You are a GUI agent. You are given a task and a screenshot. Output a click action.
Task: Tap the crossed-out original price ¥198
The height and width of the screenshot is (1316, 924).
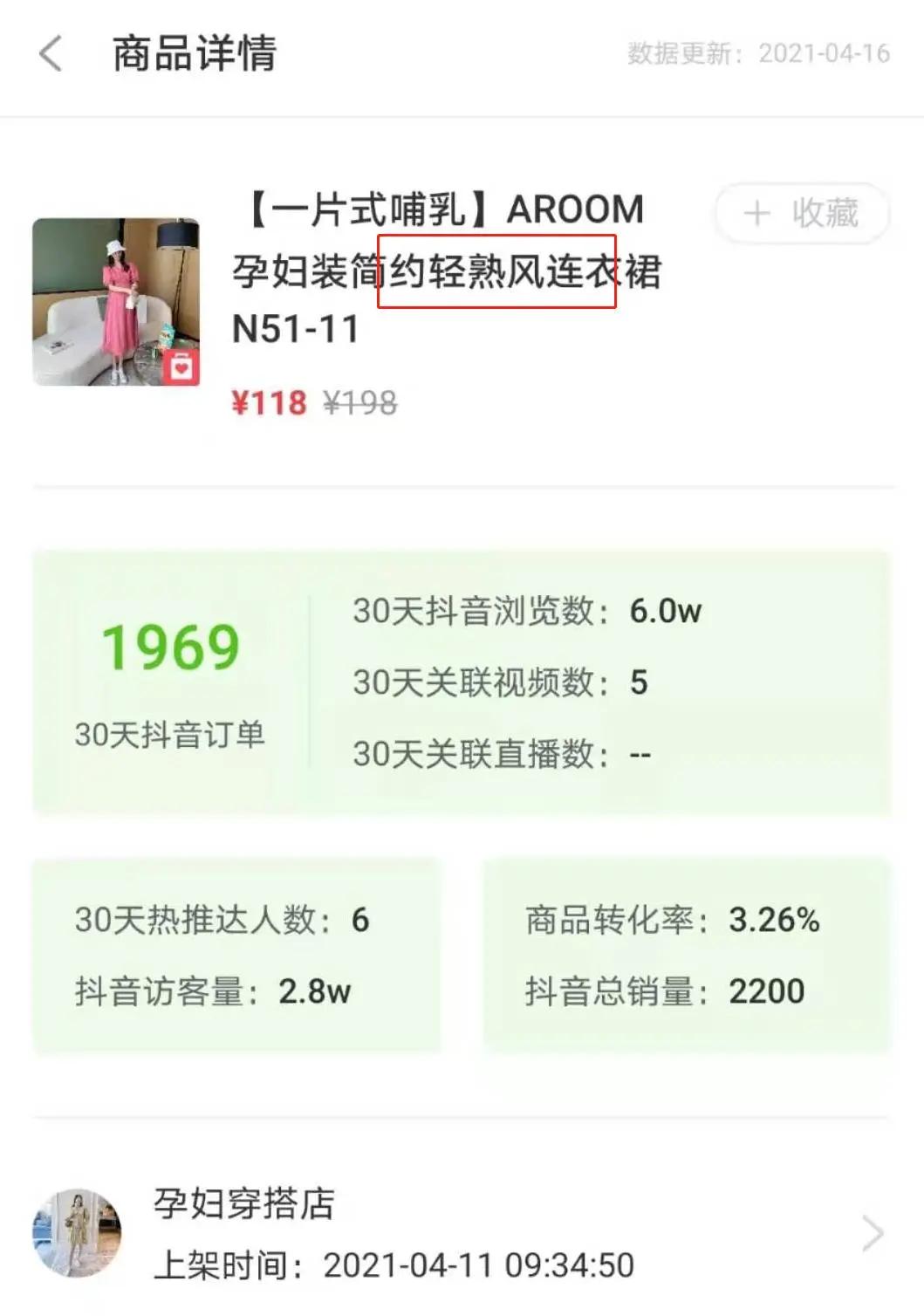[x=359, y=403]
